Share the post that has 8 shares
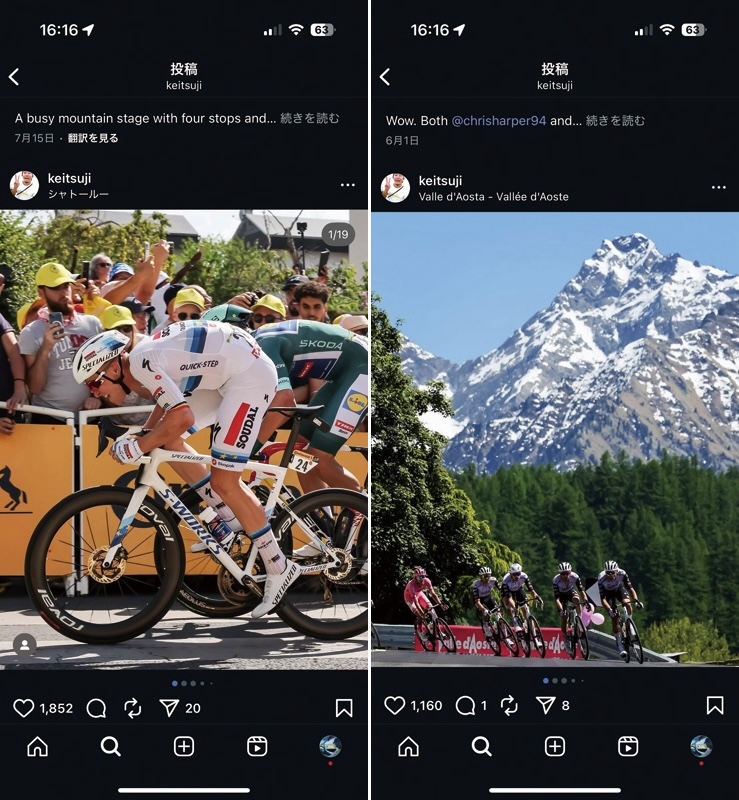 [545, 706]
